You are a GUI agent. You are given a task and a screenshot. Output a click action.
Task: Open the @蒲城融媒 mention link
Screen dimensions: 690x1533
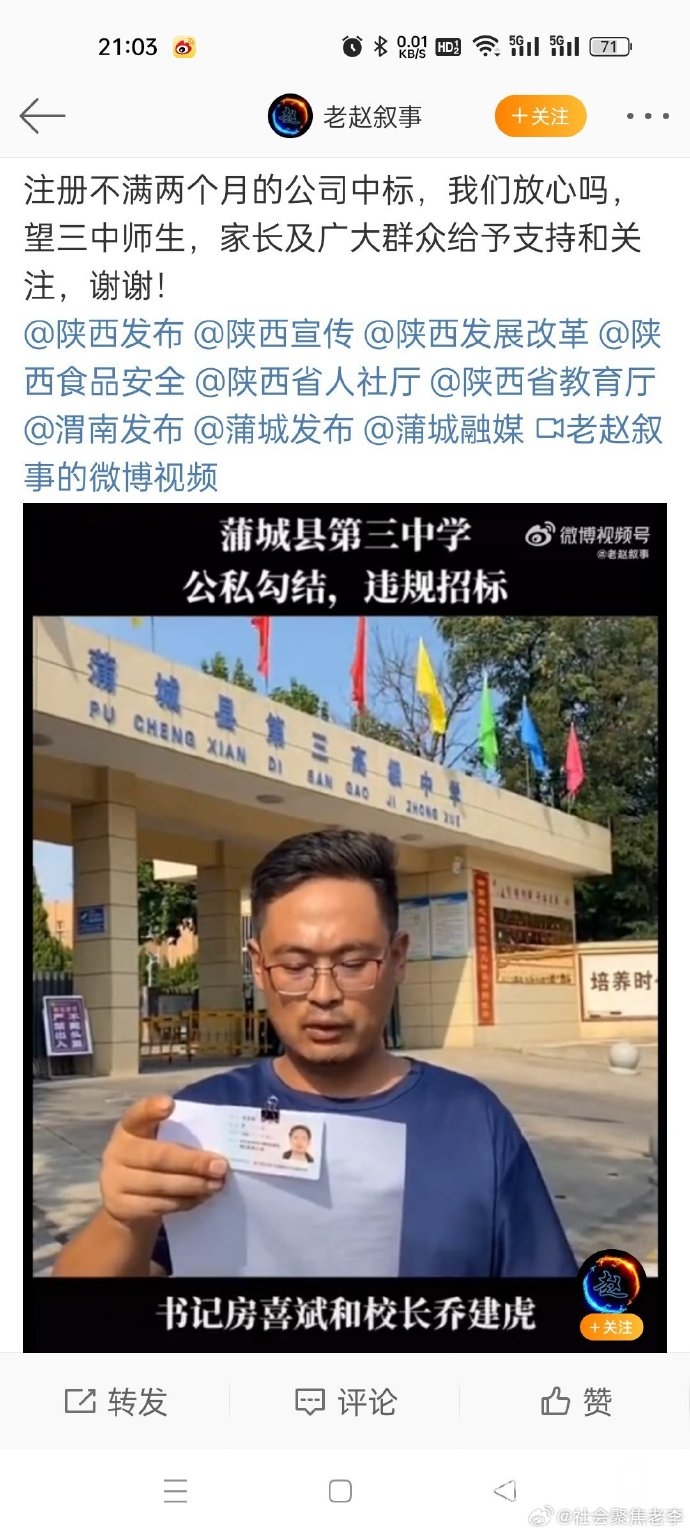coord(443,429)
